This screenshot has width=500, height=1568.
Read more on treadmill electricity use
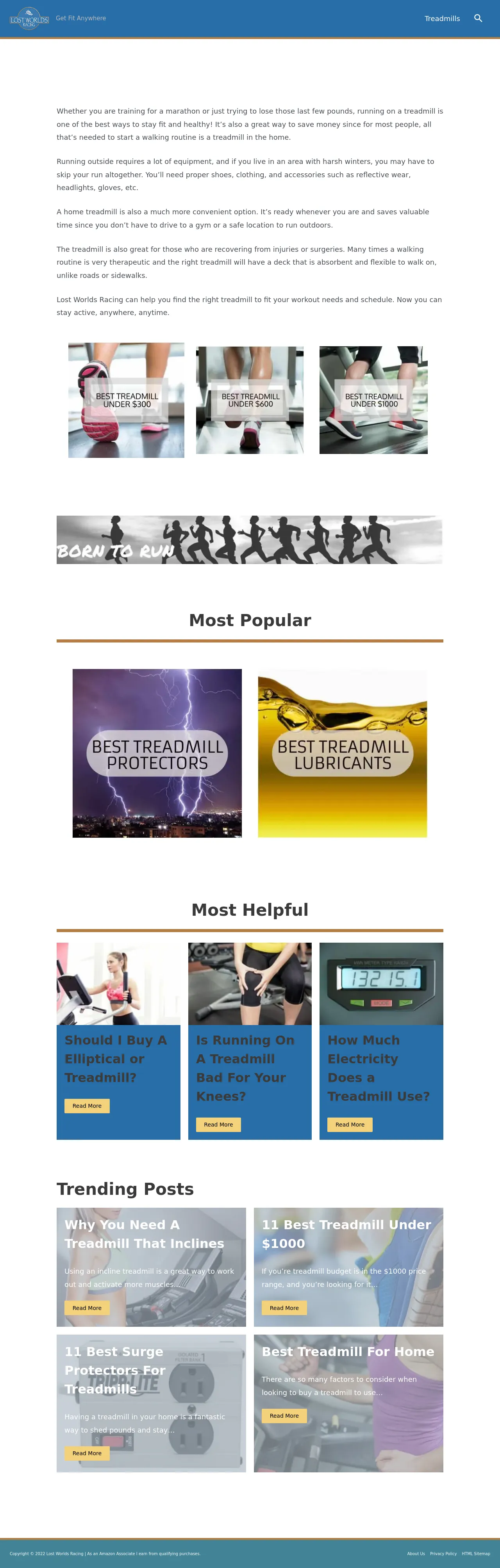point(350,1124)
